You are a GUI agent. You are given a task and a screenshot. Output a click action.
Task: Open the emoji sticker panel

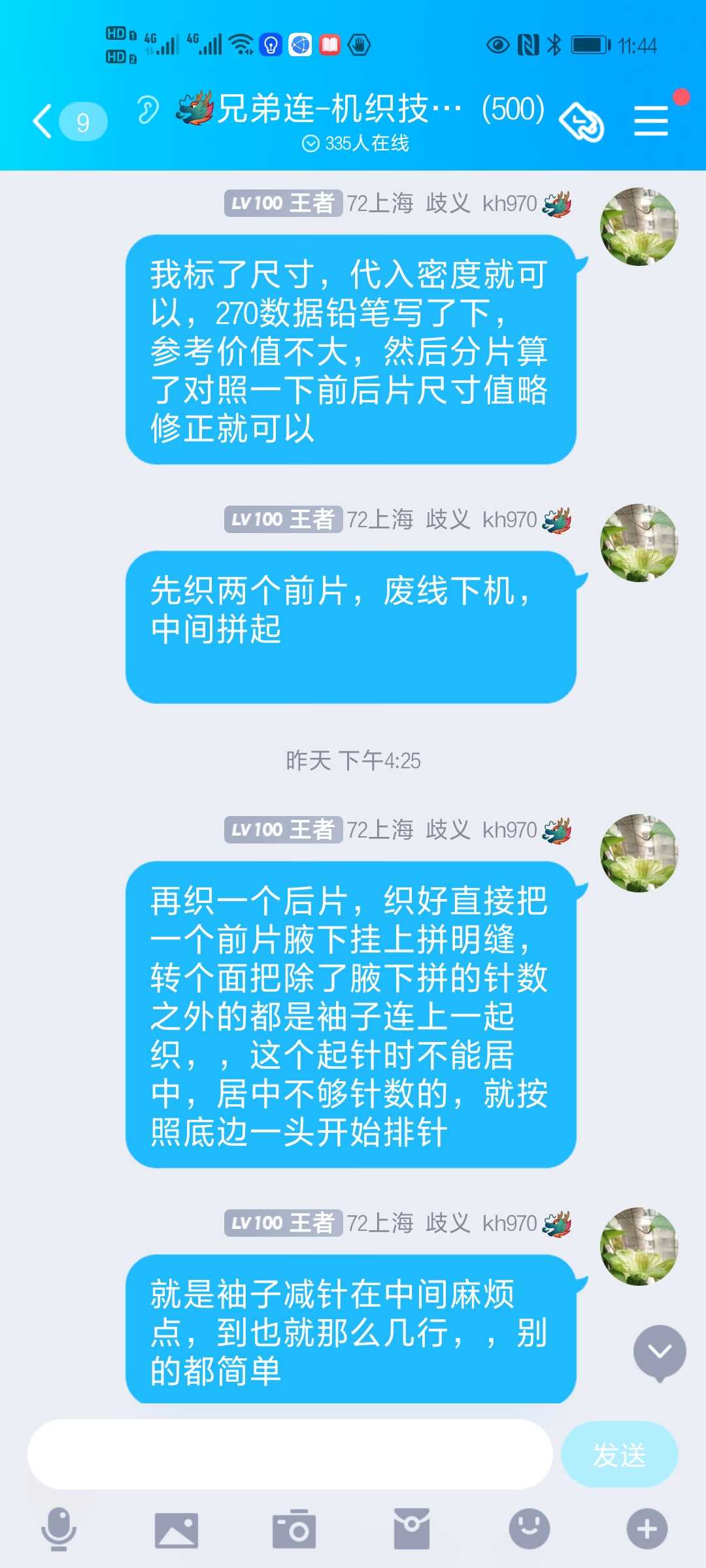click(x=529, y=1529)
